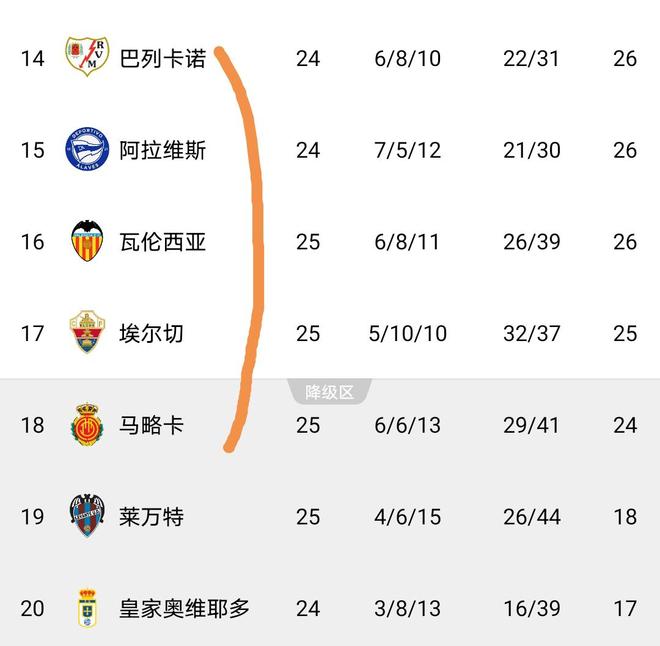660x646 pixels.
Task: Select the 瓦伦西亚 team row
Action: pos(162,242)
